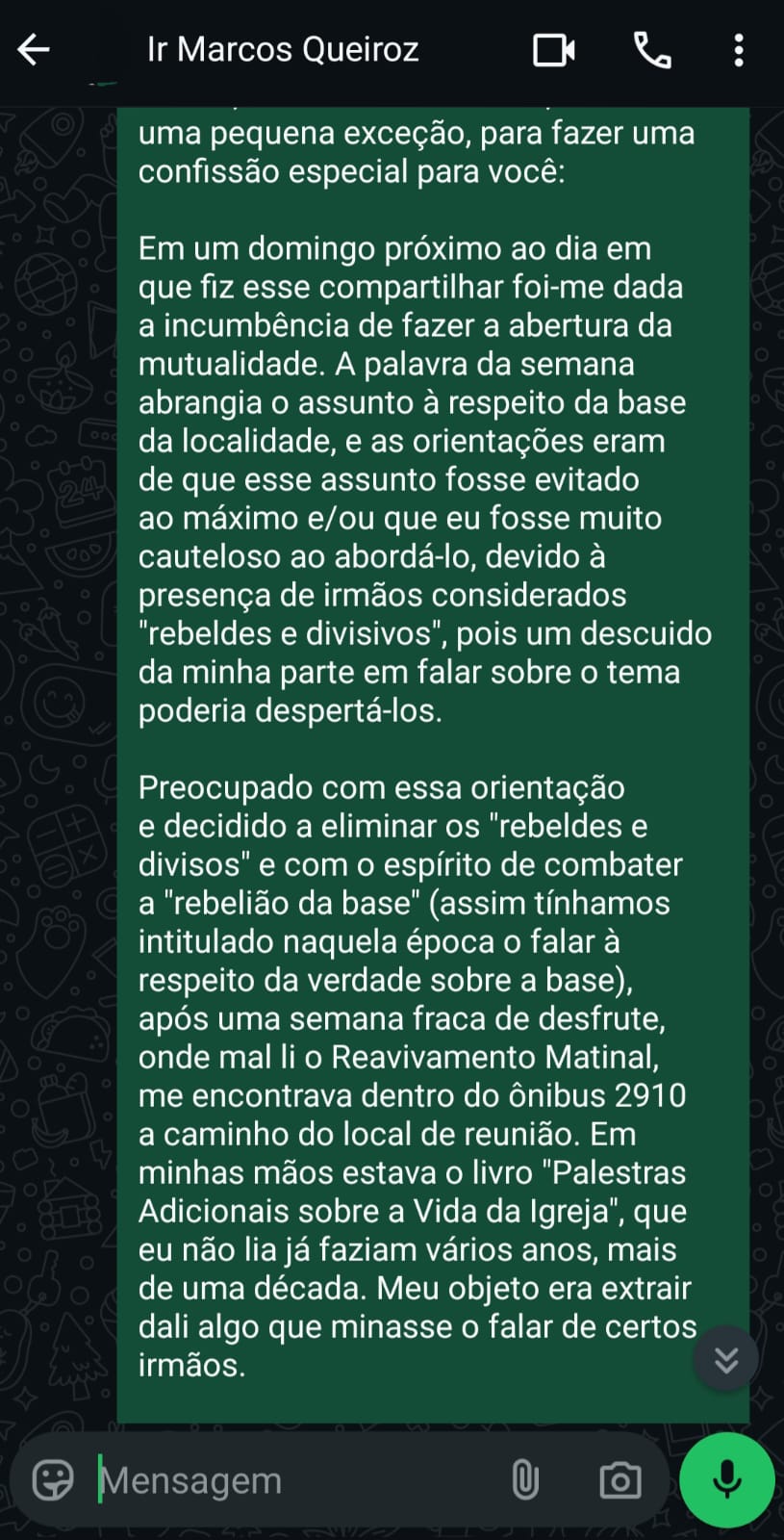The width and height of the screenshot is (784, 1540).
Task: Open the camera to send a photo
Action: (620, 1479)
